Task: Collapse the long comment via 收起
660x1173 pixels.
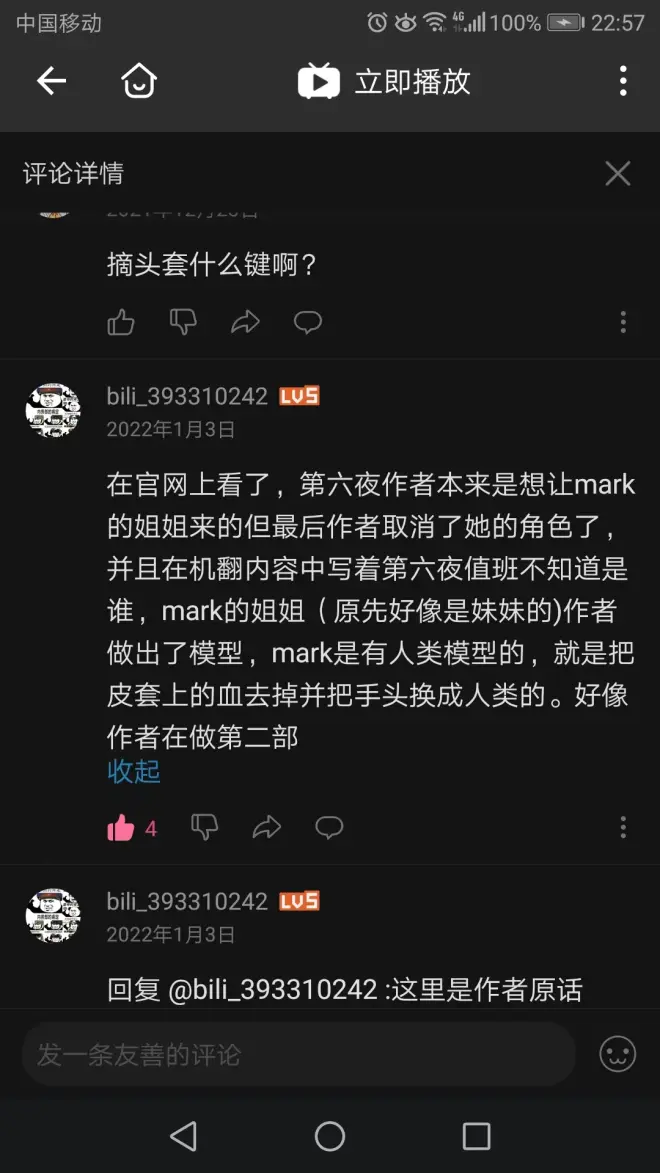Action: coord(133,772)
